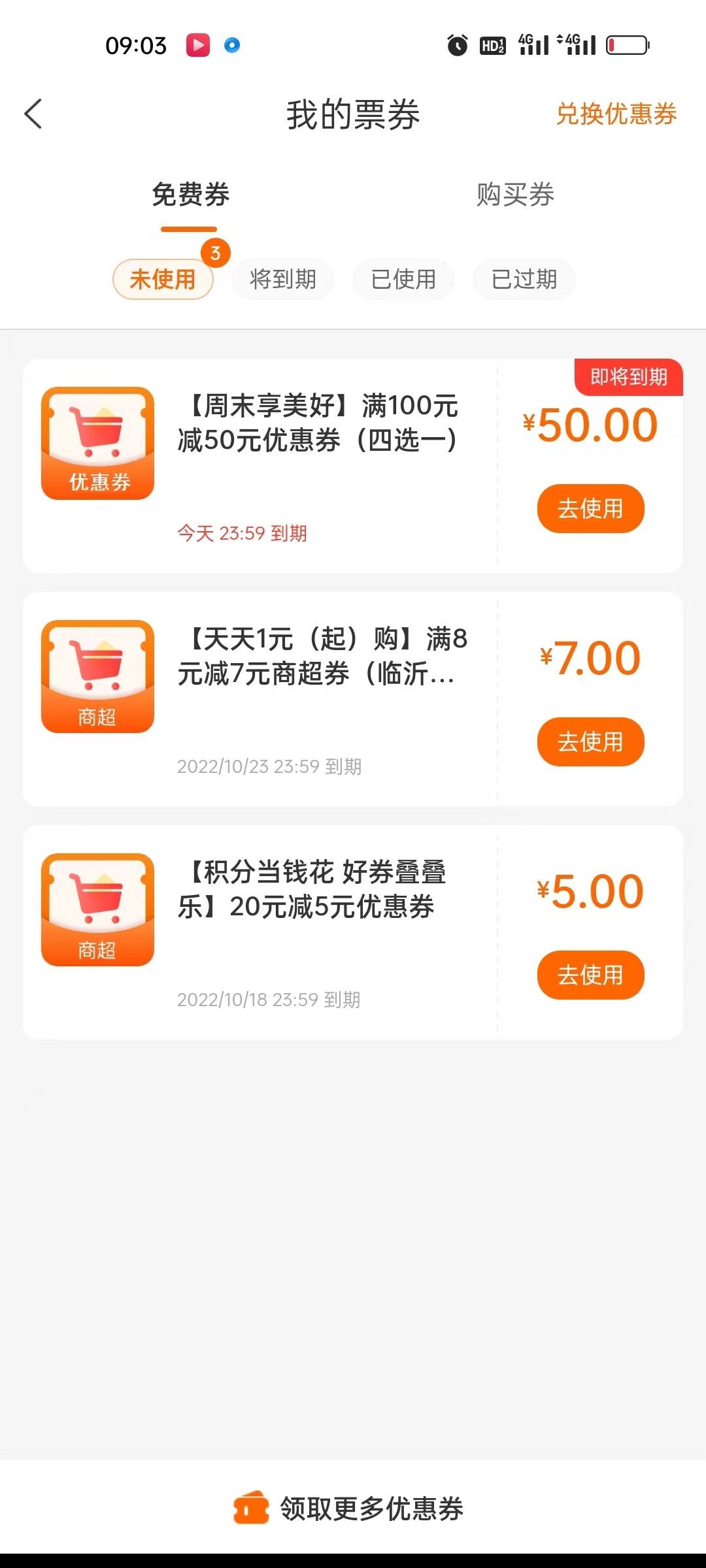
Task: Open the 天天1元（起）购 coupon card
Action: tap(260, 699)
